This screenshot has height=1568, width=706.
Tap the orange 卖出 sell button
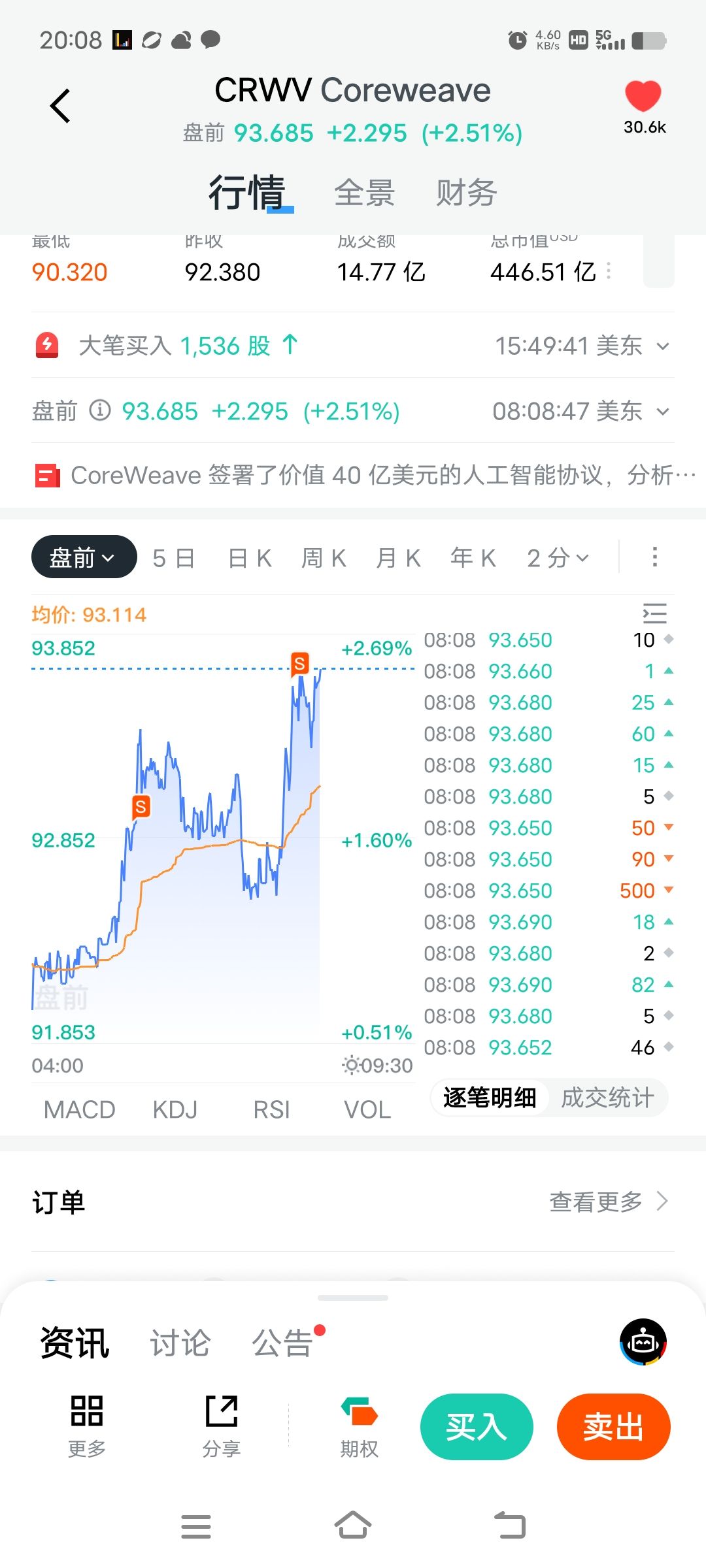pos(613,1427)
